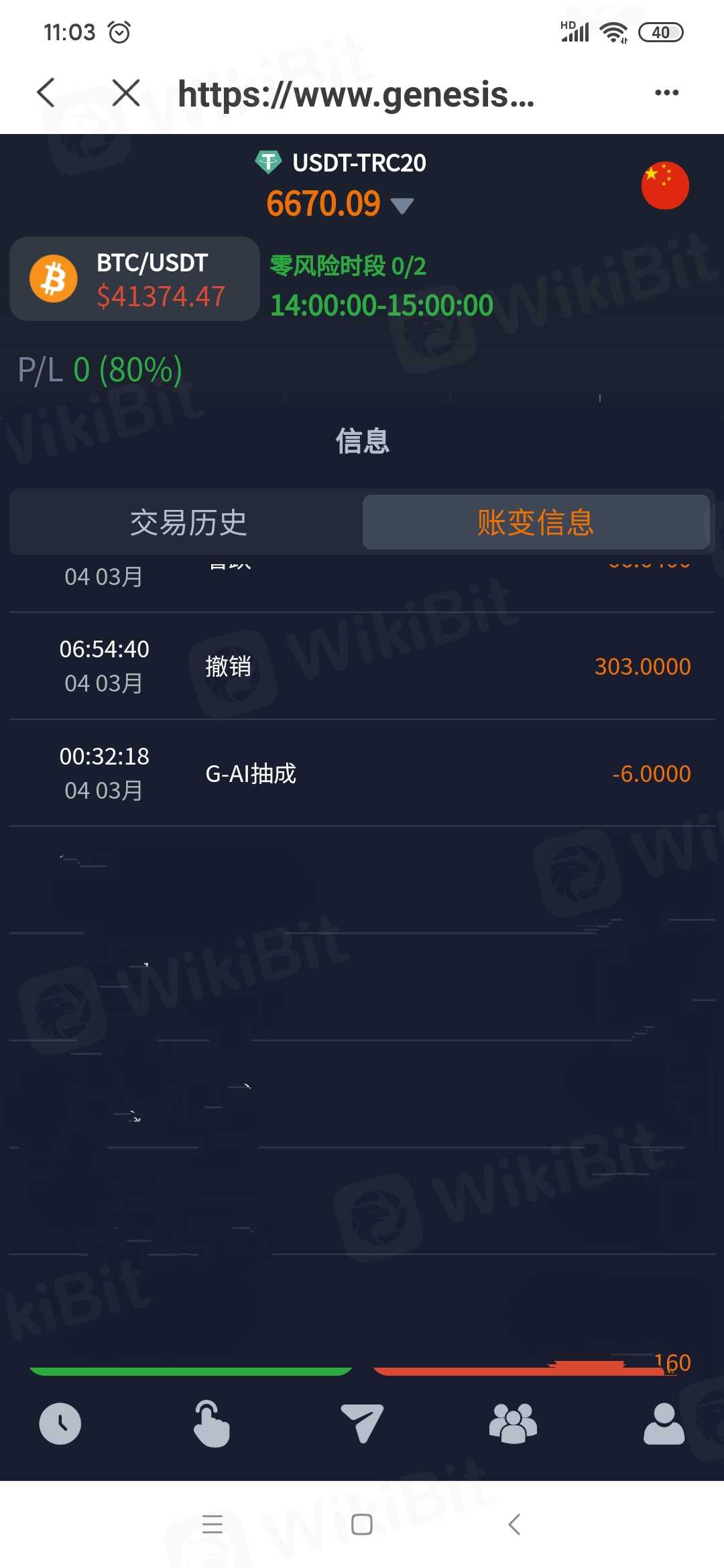
Task: Open the group team tab
Action: point(513,1423)
